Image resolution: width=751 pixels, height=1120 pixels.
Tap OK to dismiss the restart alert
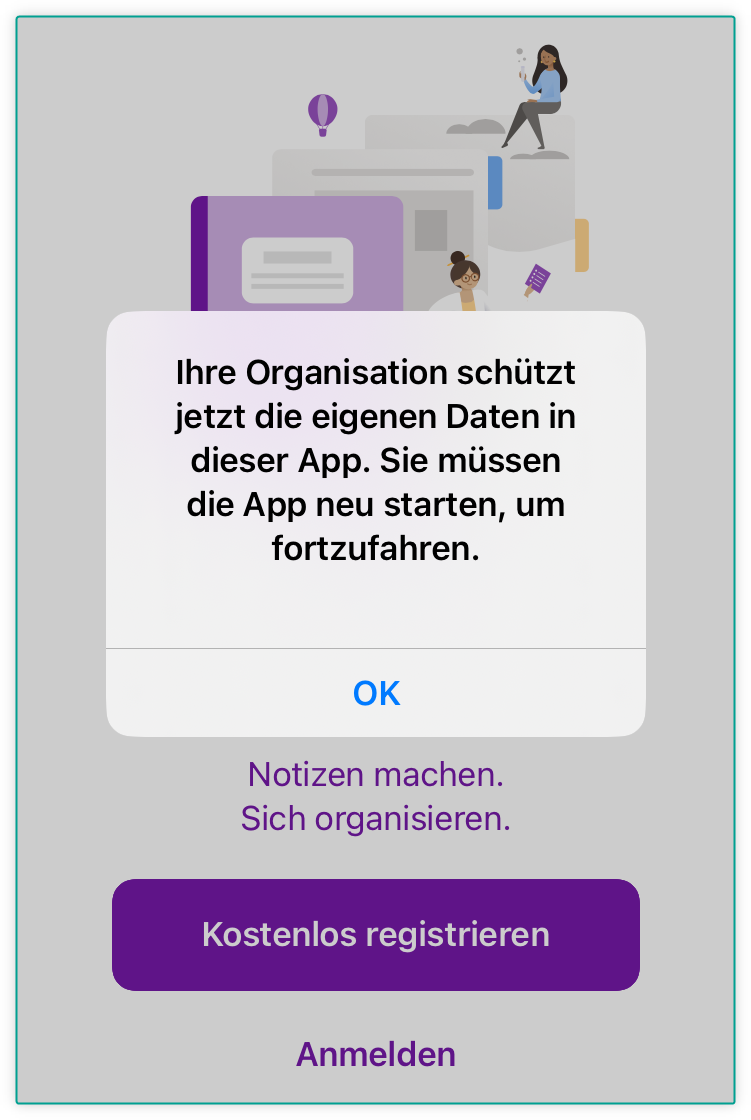coord(375,692)
